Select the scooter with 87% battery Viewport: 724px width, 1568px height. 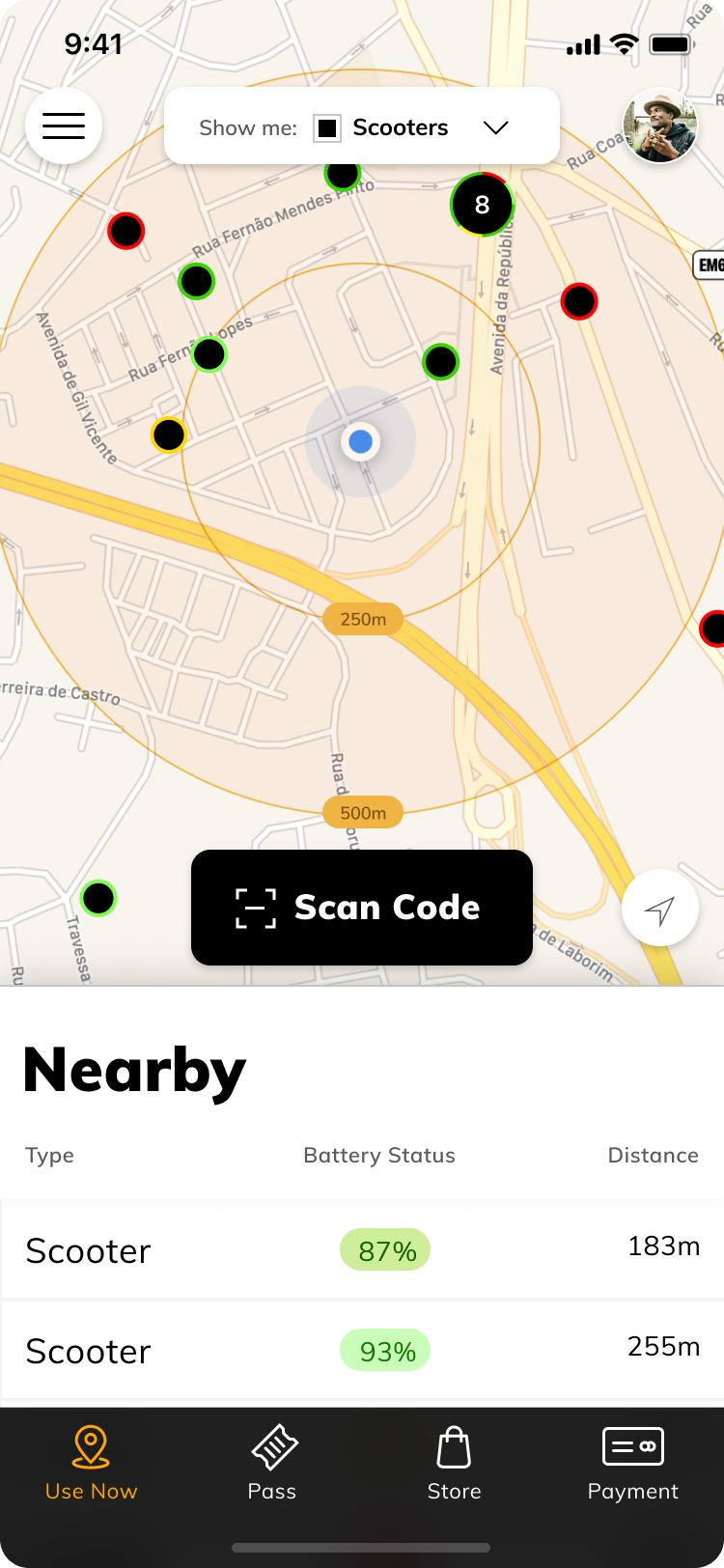[362, 1250]
